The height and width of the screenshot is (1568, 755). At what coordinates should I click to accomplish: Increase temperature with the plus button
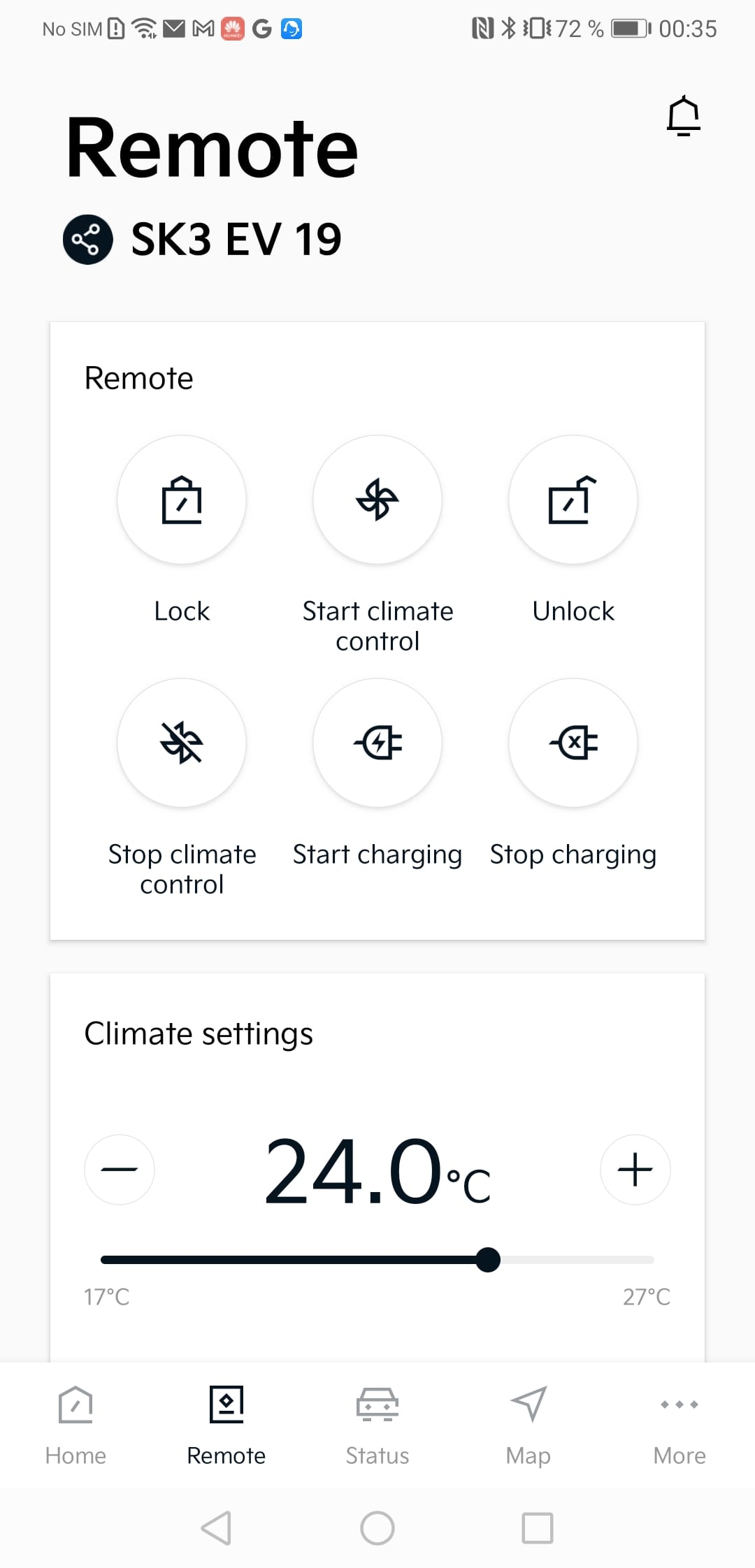(x=635, y=1170)
